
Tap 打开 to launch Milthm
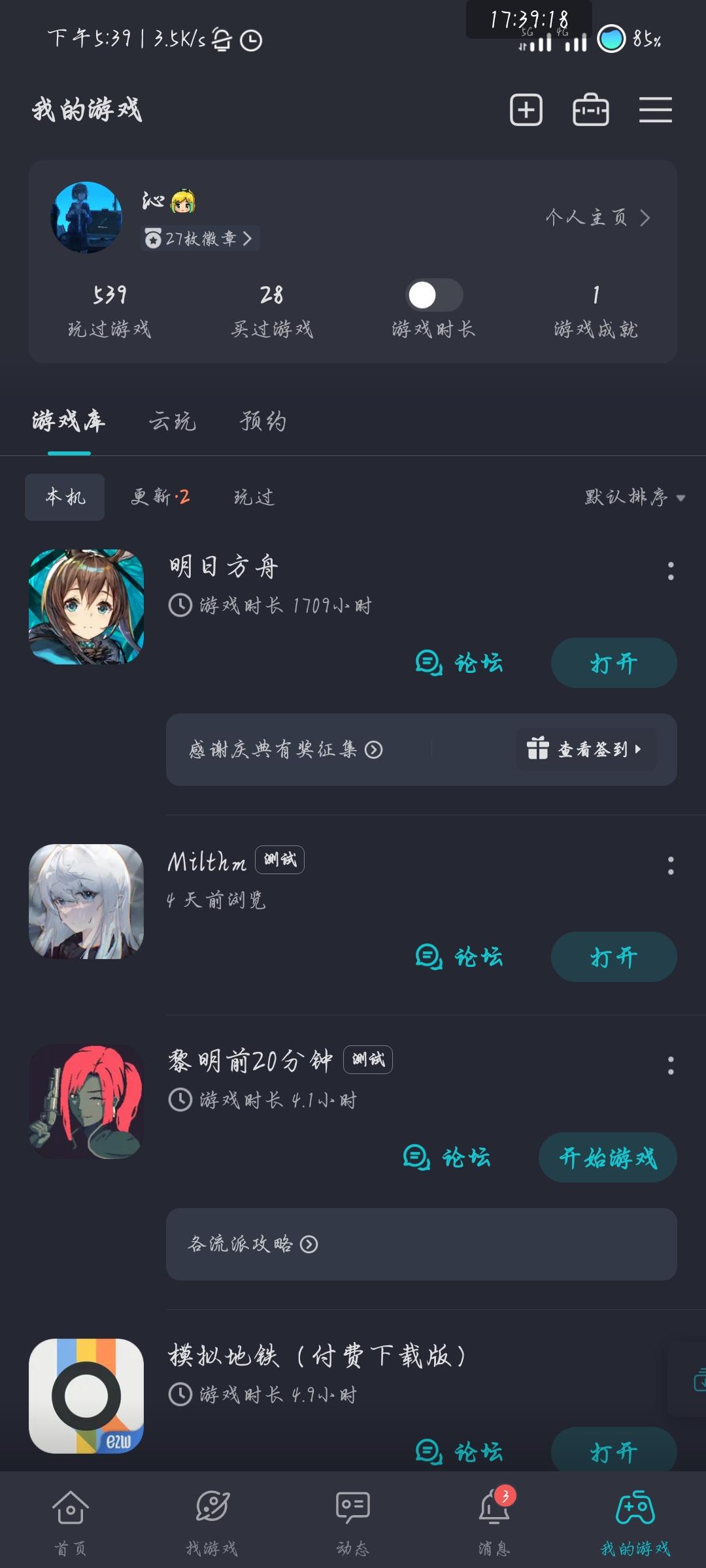coord(613,956)
